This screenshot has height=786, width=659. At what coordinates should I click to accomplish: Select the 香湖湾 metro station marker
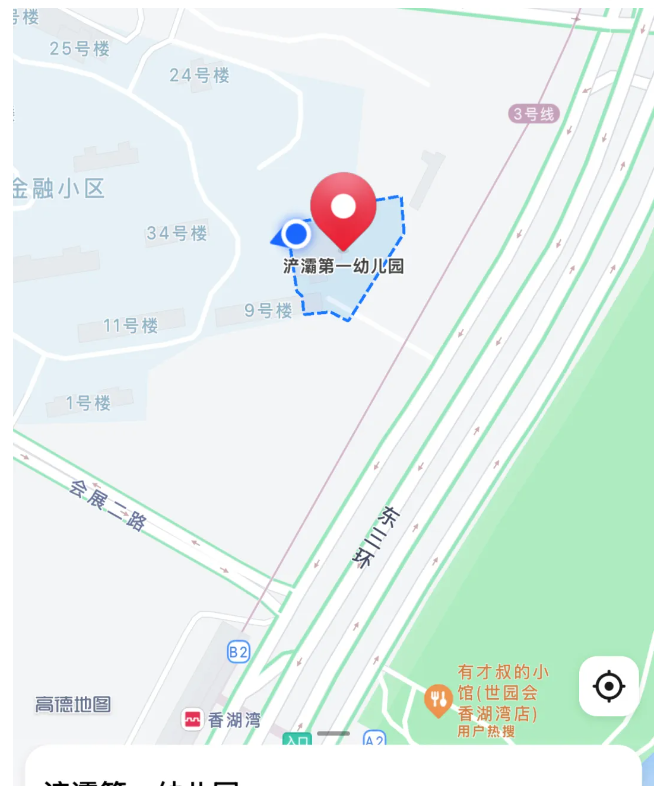click(193, 719)
